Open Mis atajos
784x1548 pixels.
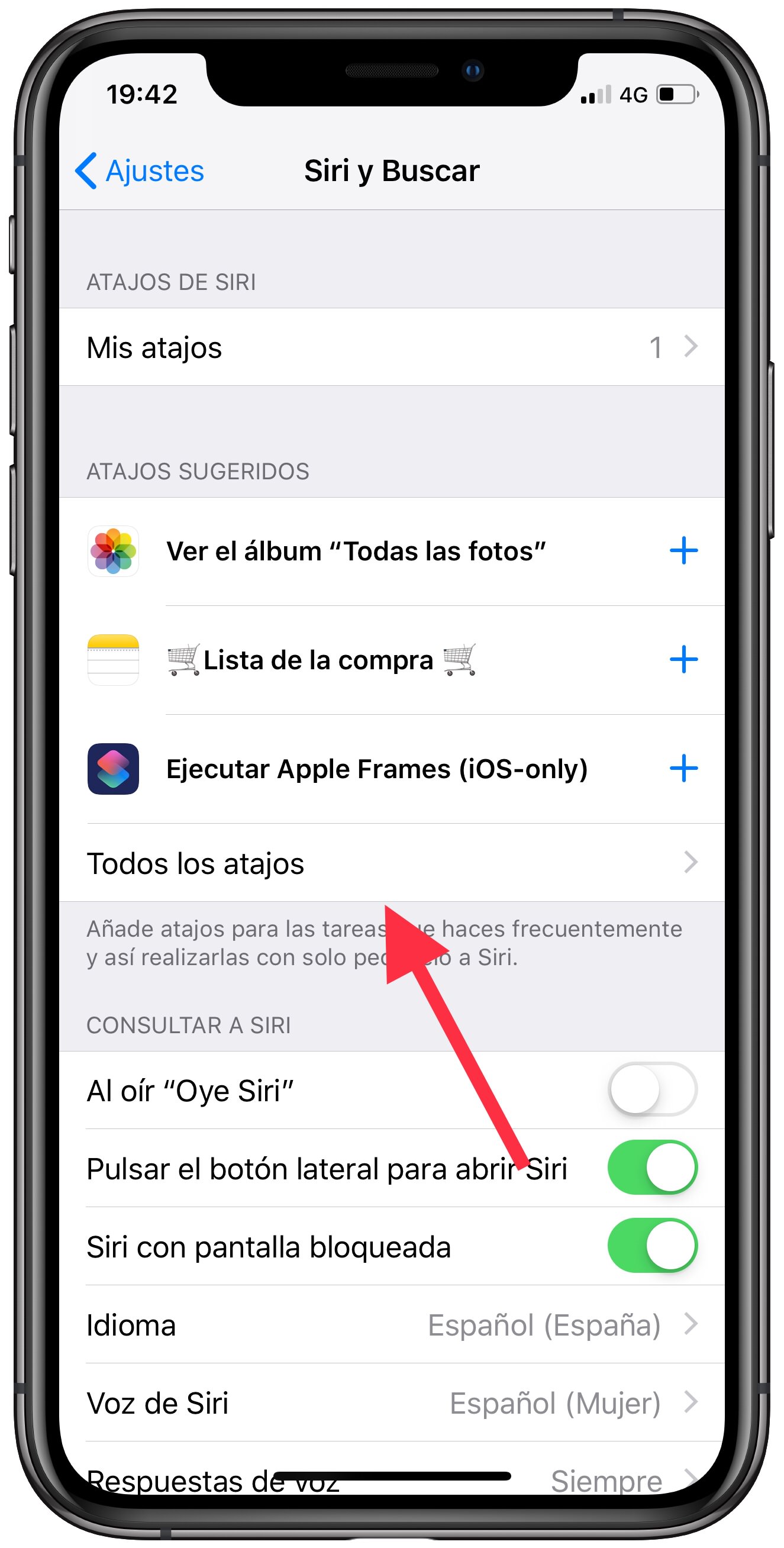pyautogui.click(x=392, y=347)
